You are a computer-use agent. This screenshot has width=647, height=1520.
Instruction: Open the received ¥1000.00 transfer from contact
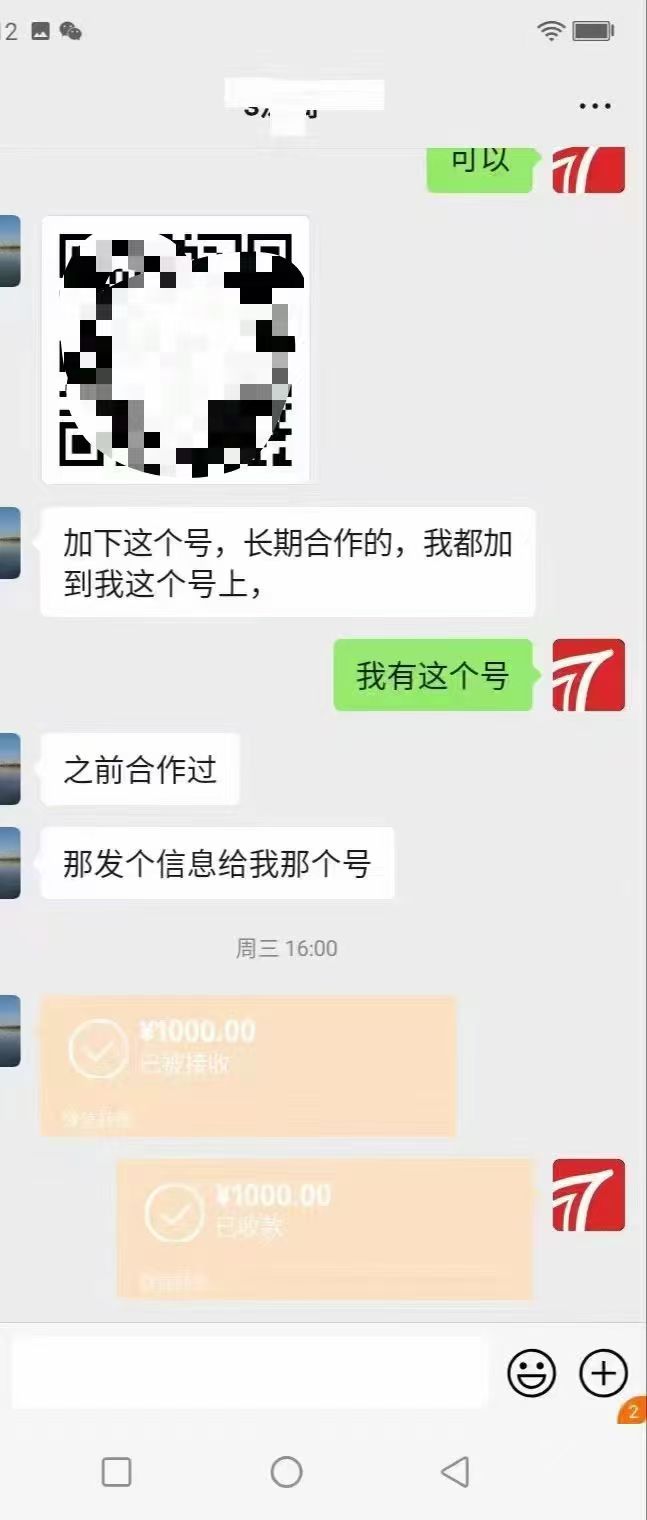(x=248, y=1066)
